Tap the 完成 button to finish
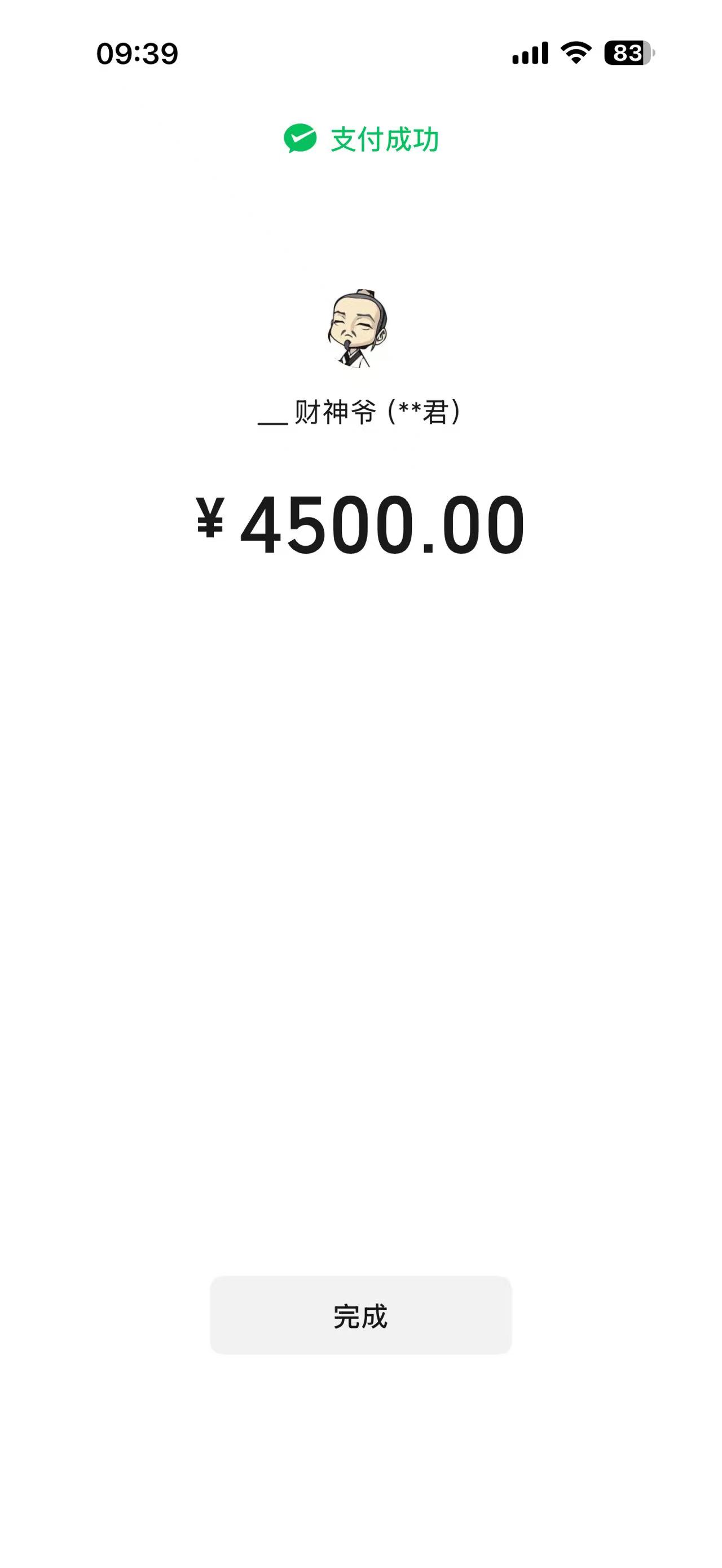 pyautogui.click(x=360, y=1317)
